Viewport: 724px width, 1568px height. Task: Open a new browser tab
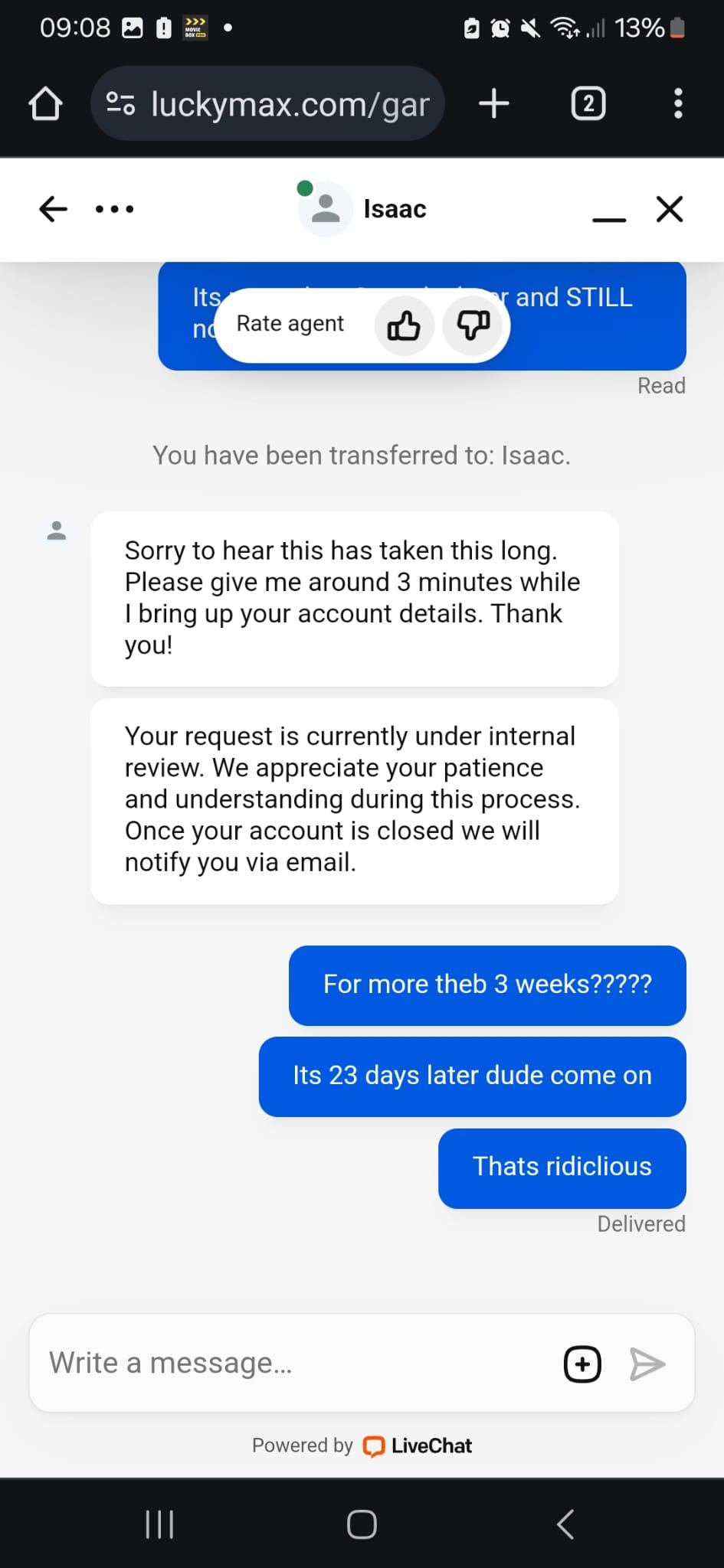[494, 103]
